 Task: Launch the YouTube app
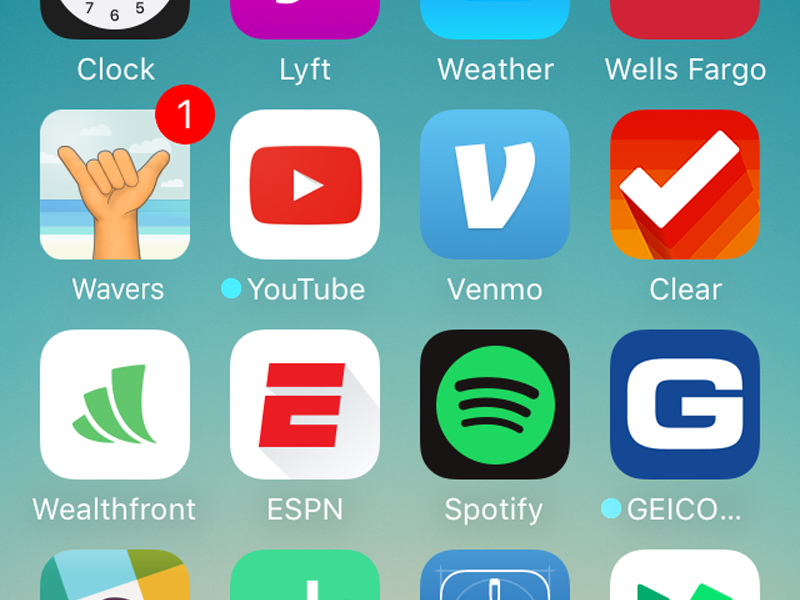point(304,185)
